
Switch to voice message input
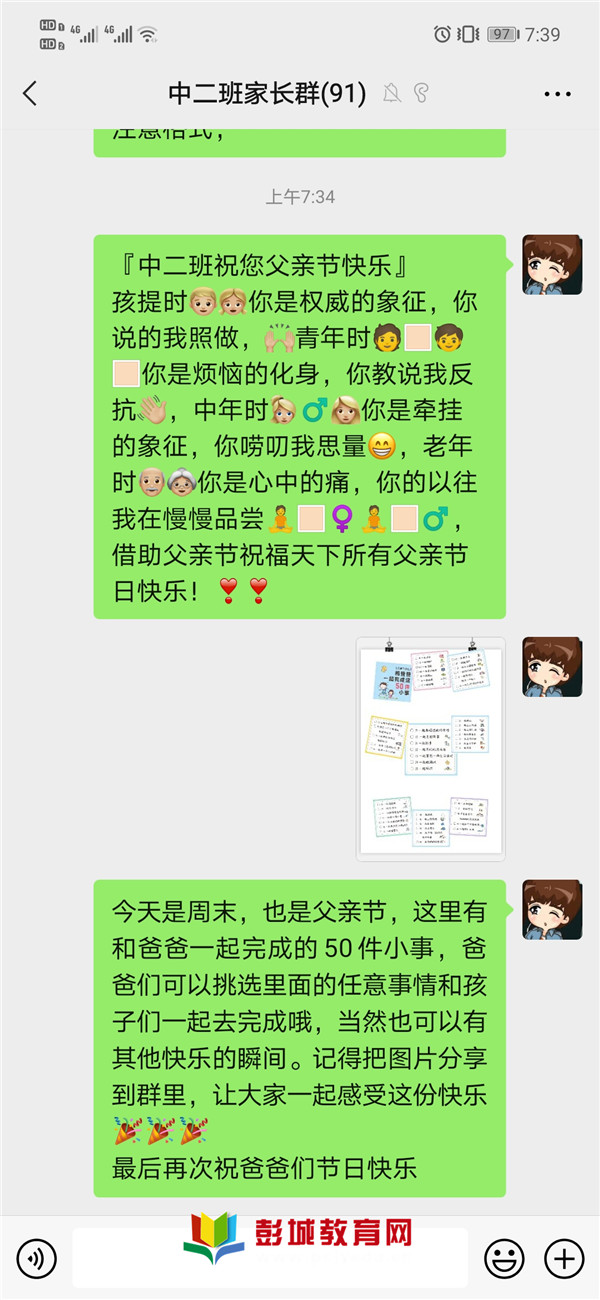(36, 1258)
